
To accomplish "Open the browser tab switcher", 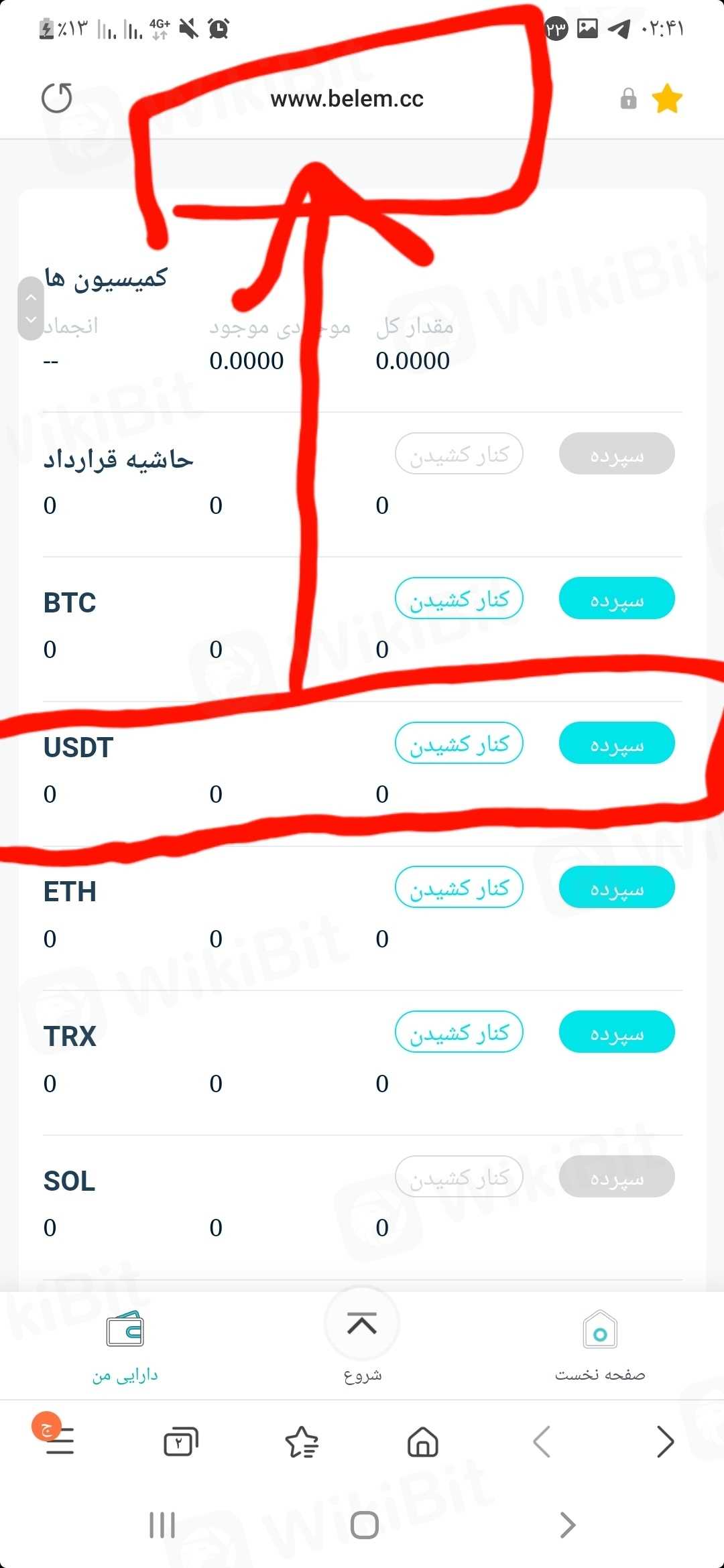I will click(181, 1442).
